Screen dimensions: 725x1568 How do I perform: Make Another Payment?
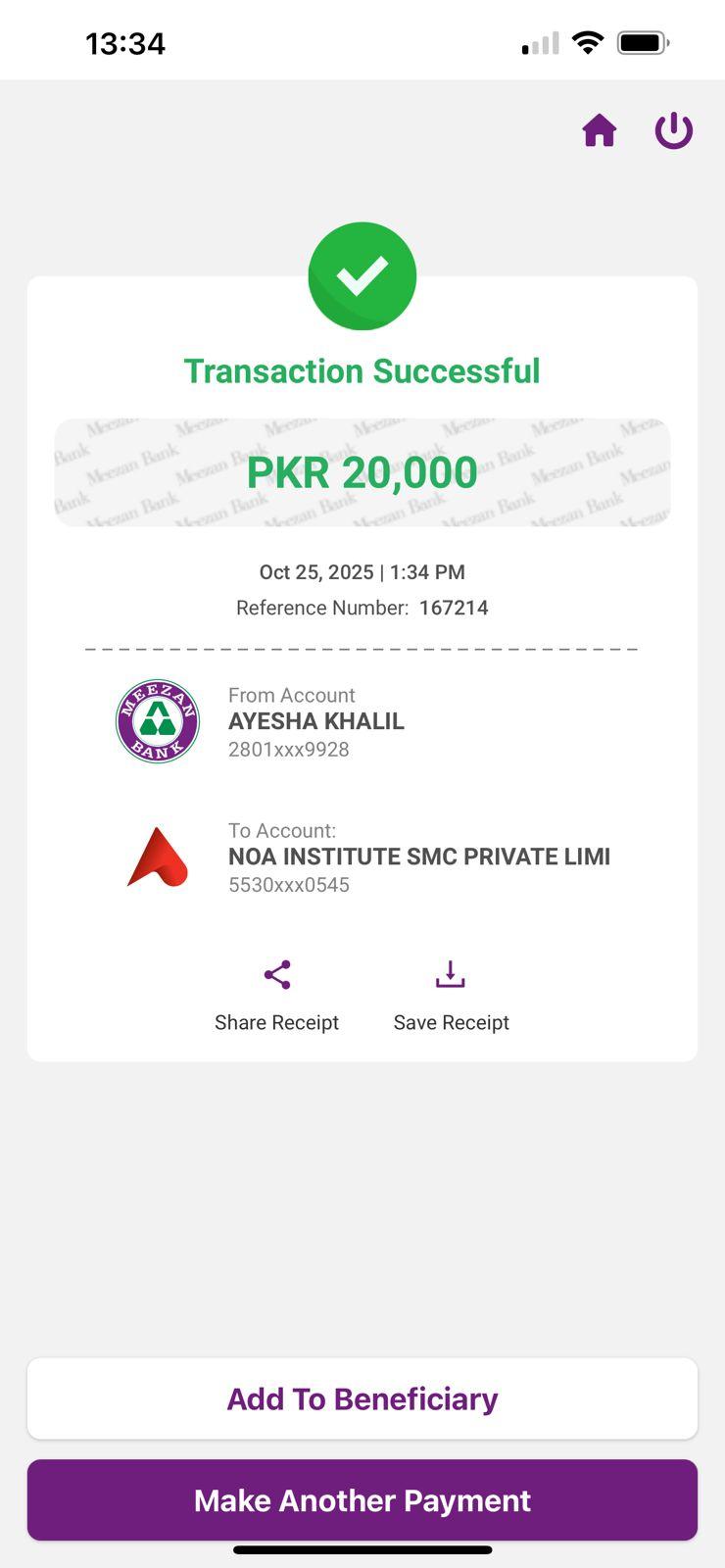pos(362,1500)
